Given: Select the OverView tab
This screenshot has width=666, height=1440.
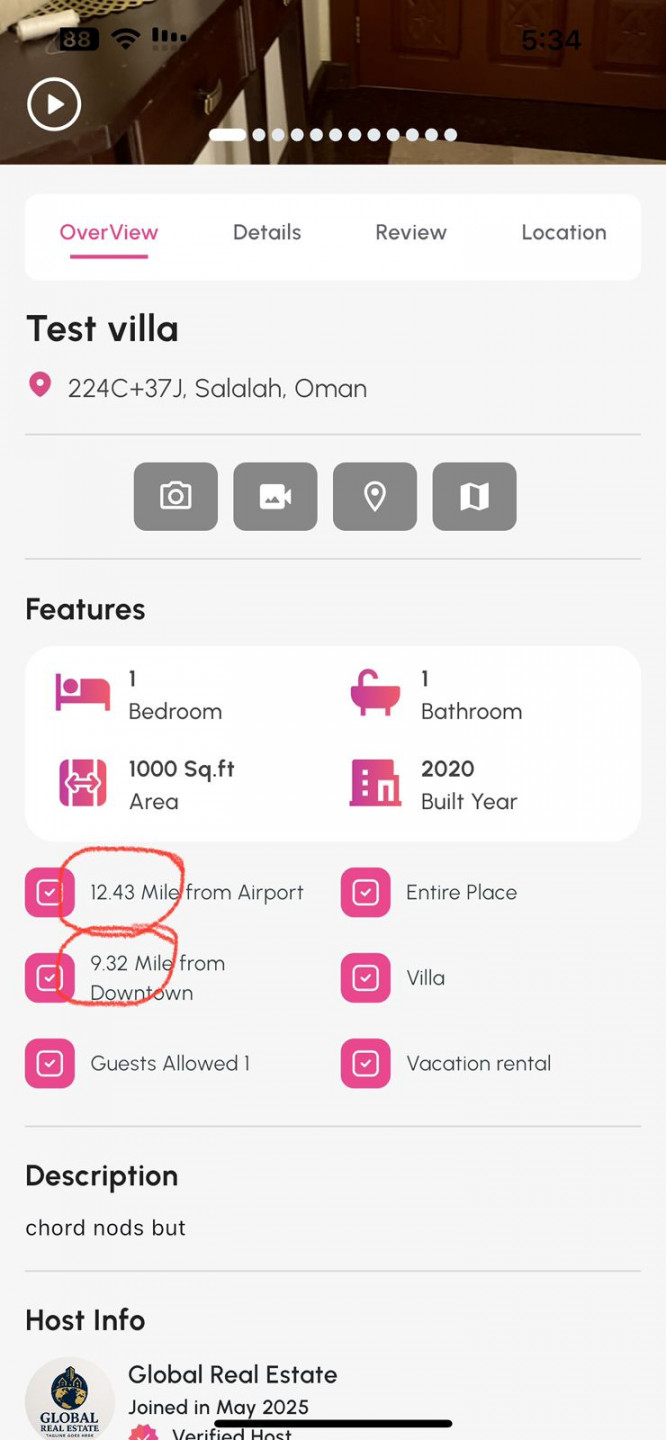Looking at the screenshot, I should 109,232.
